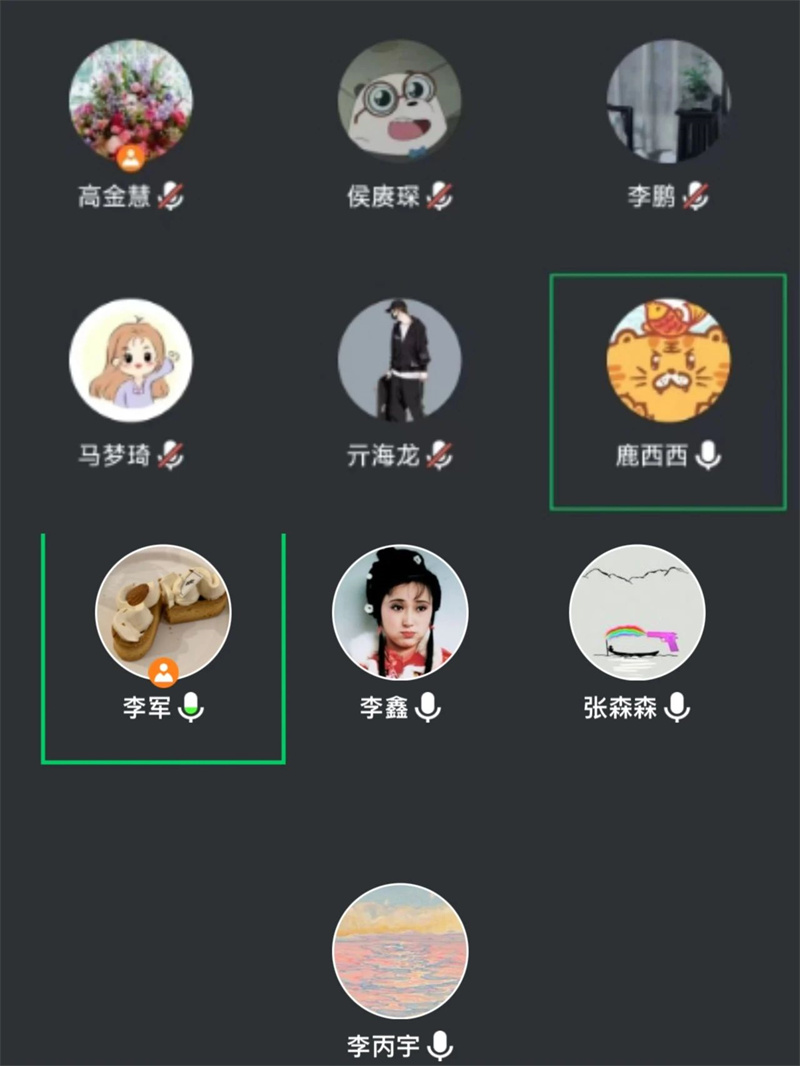Open 马梦琦's cartoon girl avatar

point(130,360)
